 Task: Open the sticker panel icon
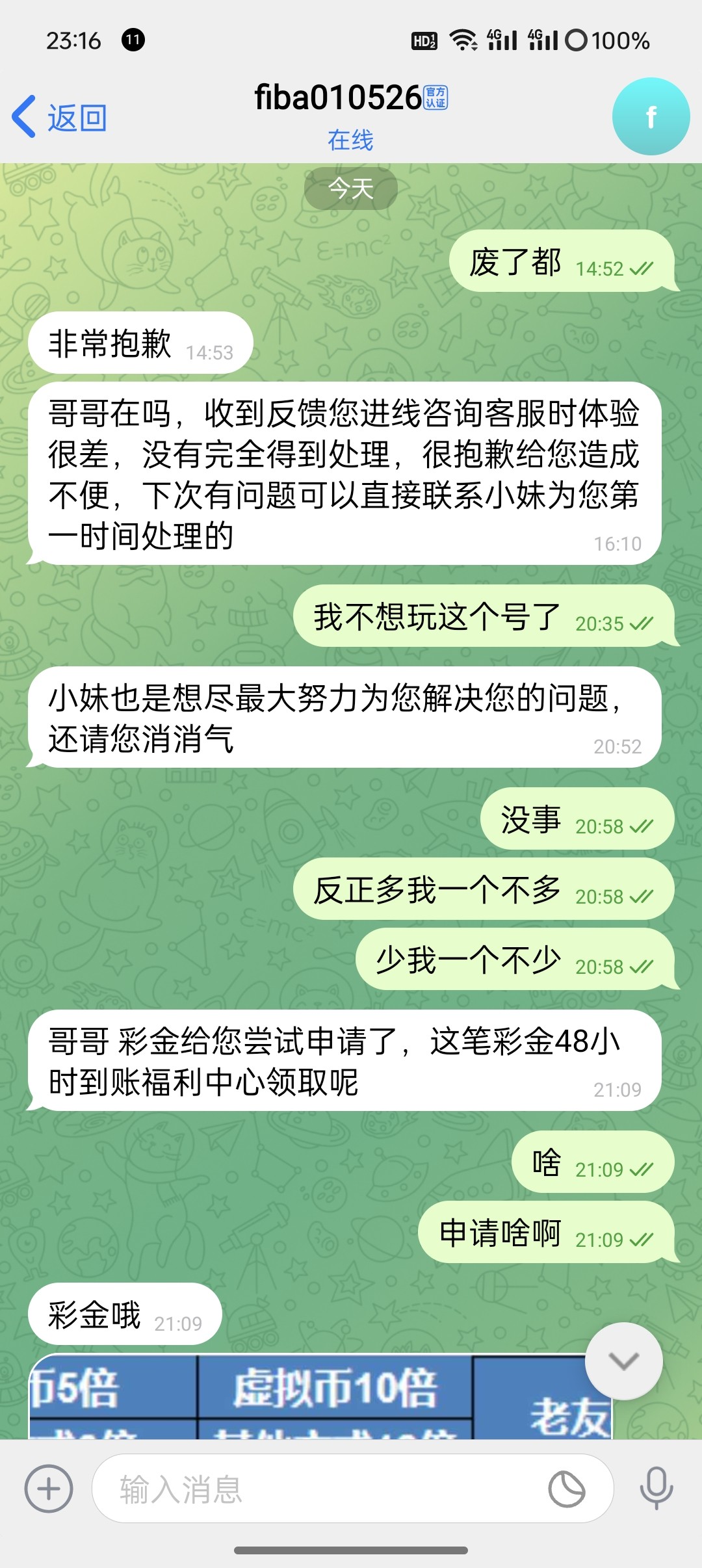567,1488
